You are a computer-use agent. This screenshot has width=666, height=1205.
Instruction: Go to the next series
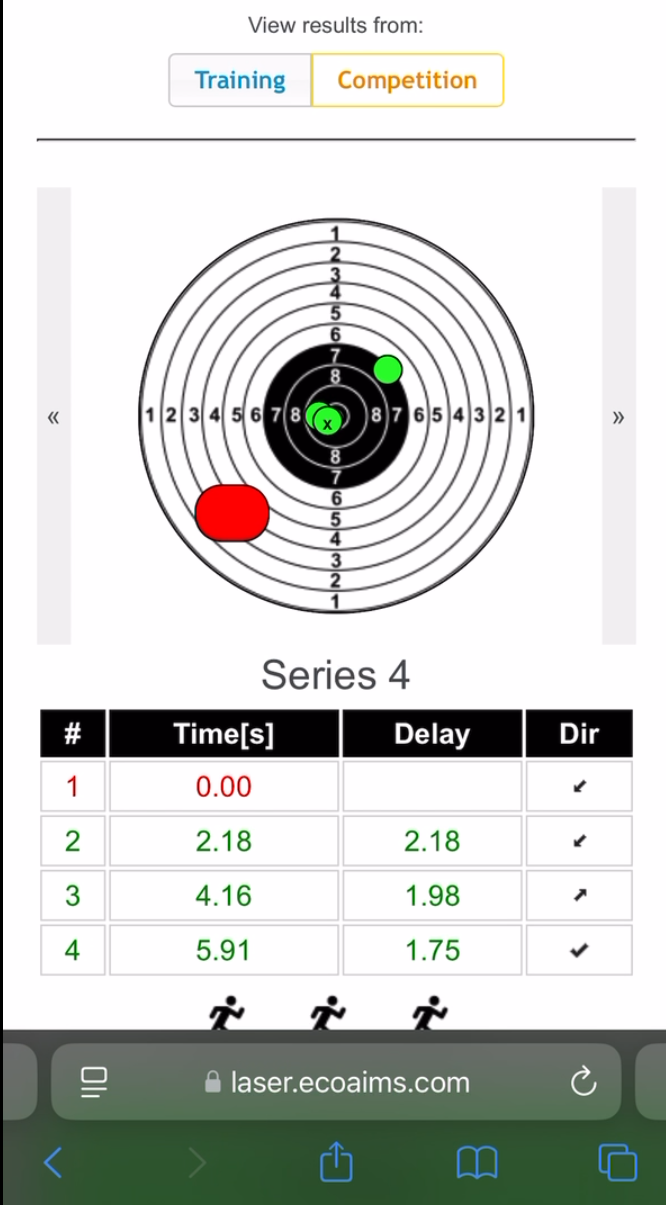point(618,416)
